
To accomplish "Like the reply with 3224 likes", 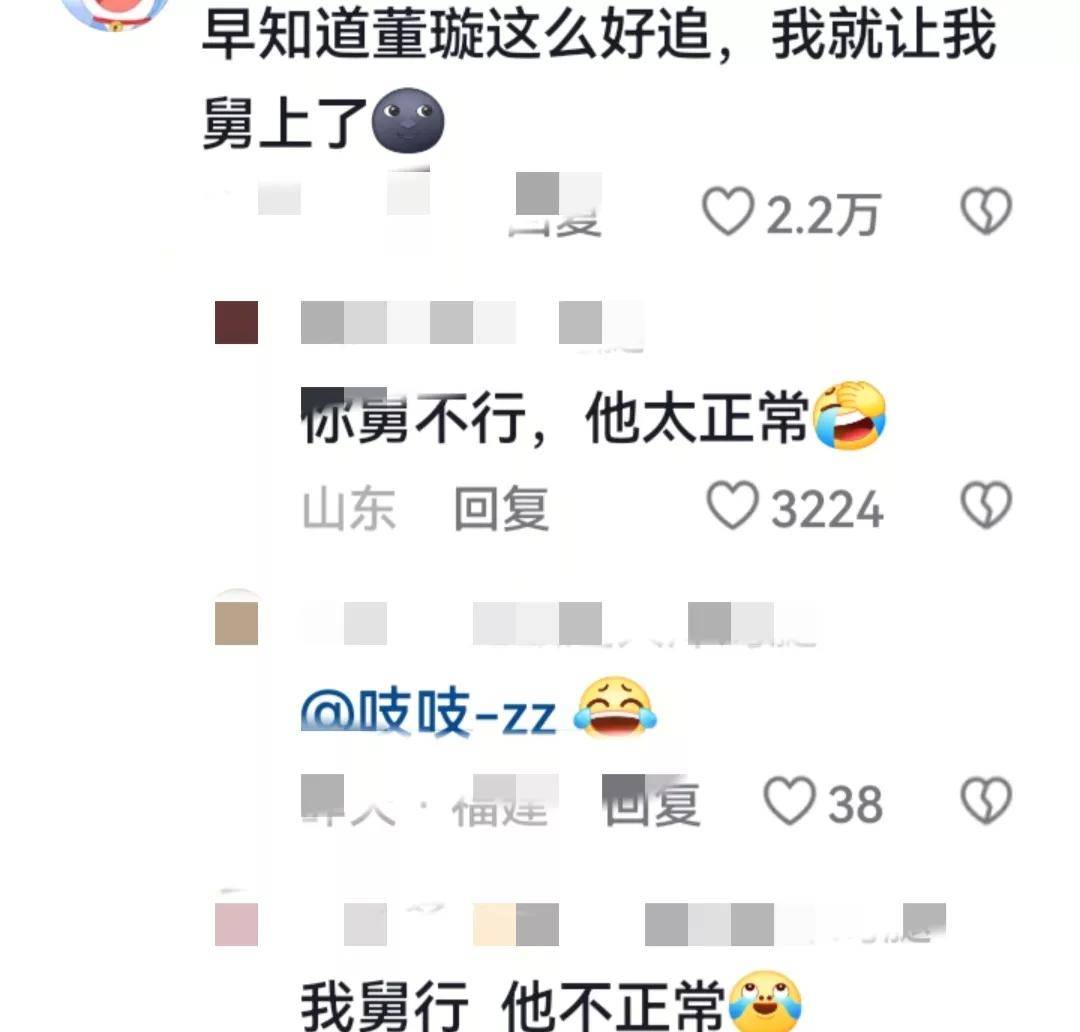I will click(732, 507).
